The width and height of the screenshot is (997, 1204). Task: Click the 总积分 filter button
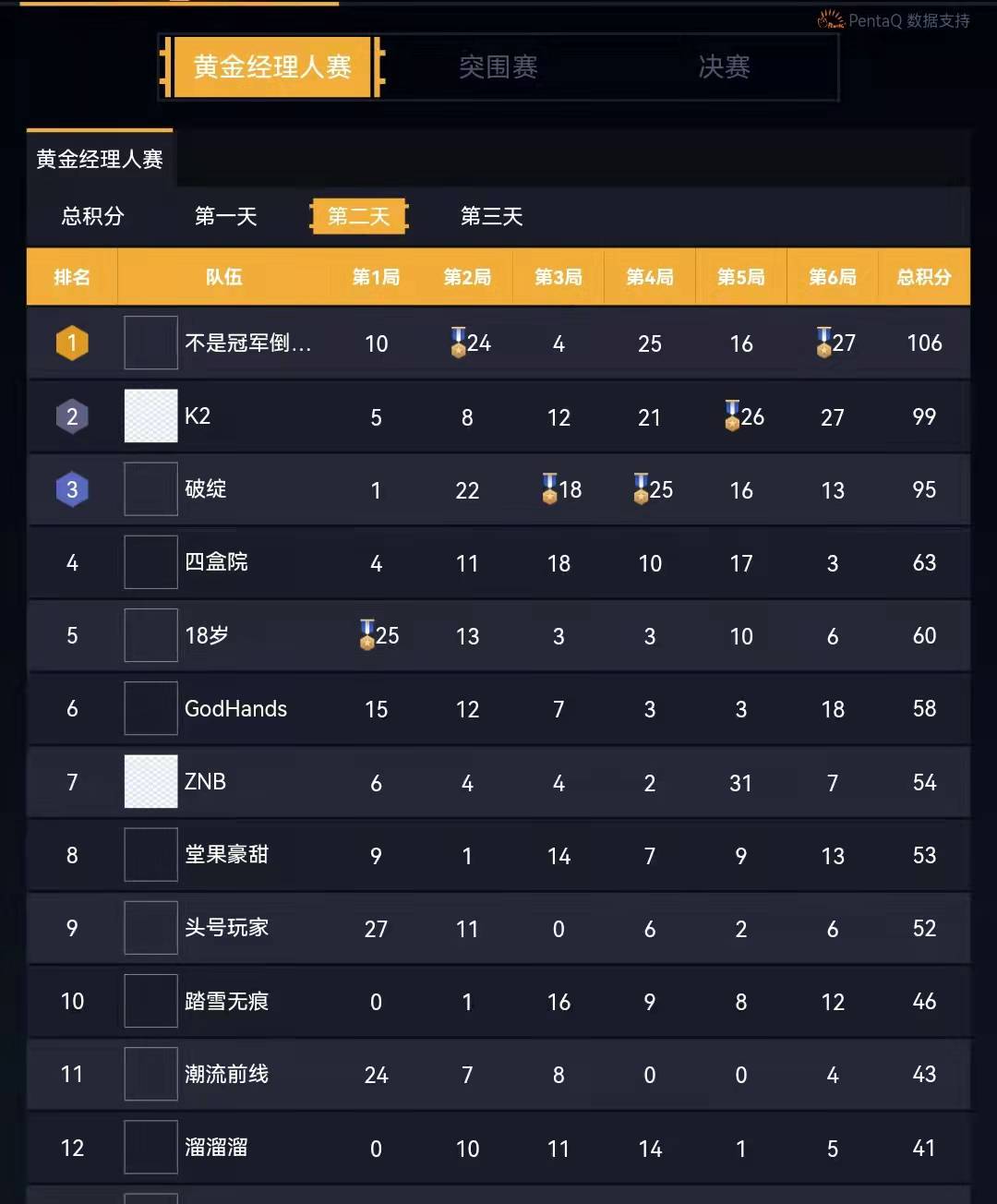[92, 216]
